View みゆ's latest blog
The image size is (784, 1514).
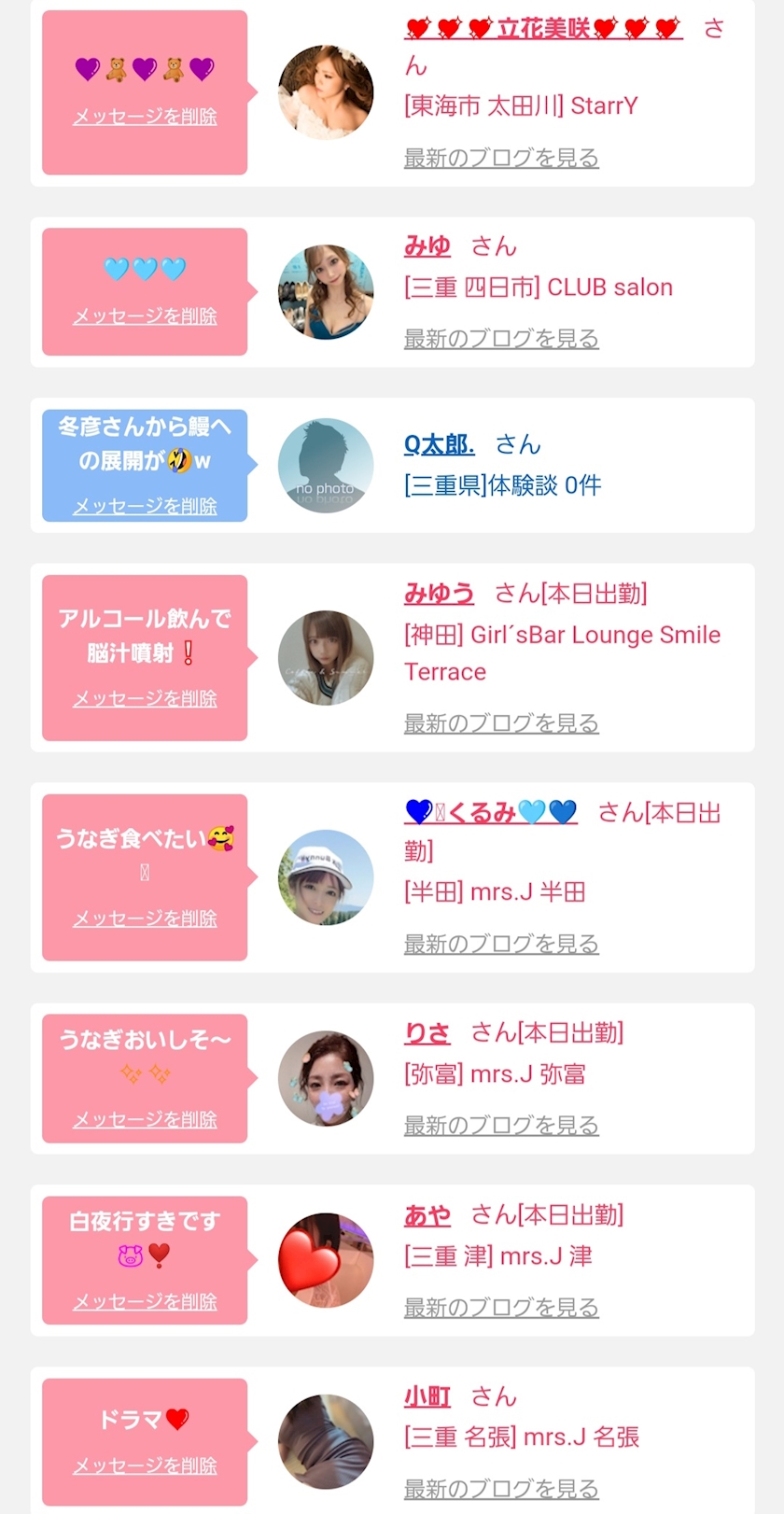[x=501, y=339]
